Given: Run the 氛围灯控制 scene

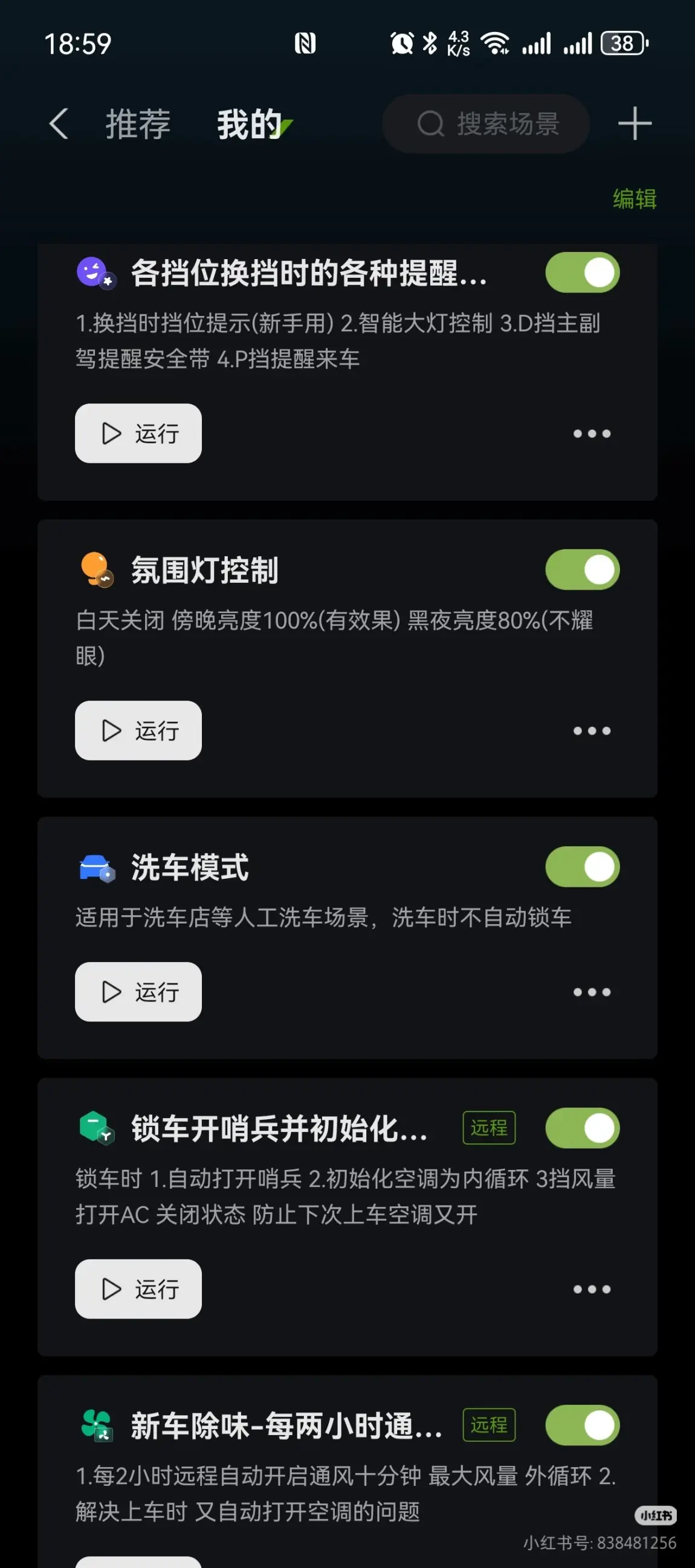Looking at the screenshot, I should point(138,730).
